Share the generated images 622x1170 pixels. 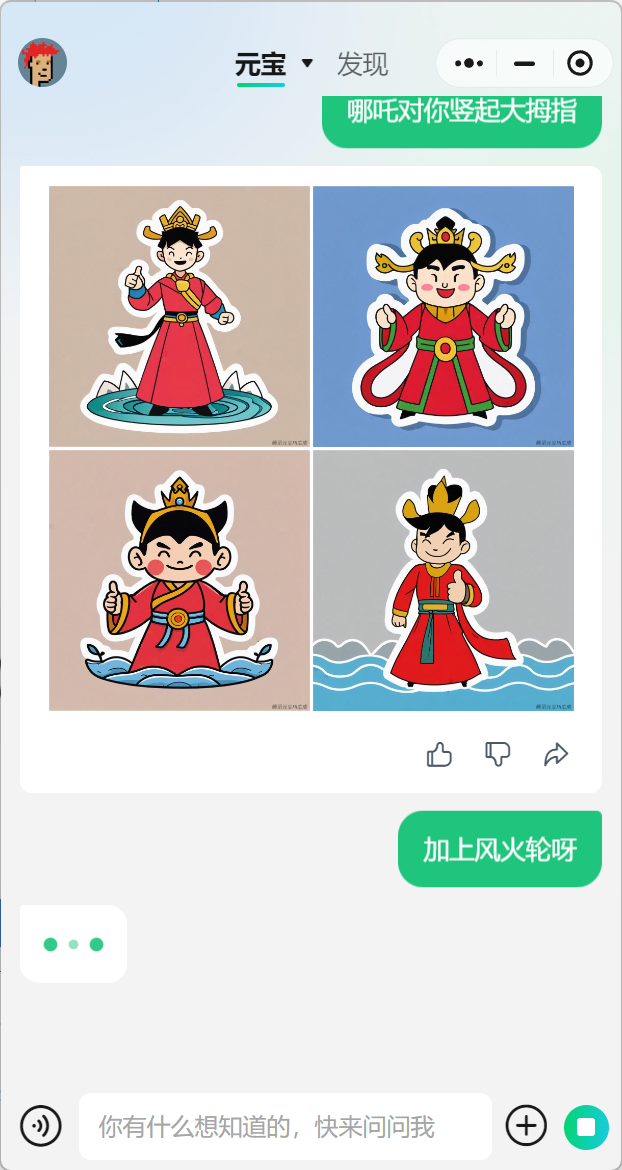coord(555,754)
